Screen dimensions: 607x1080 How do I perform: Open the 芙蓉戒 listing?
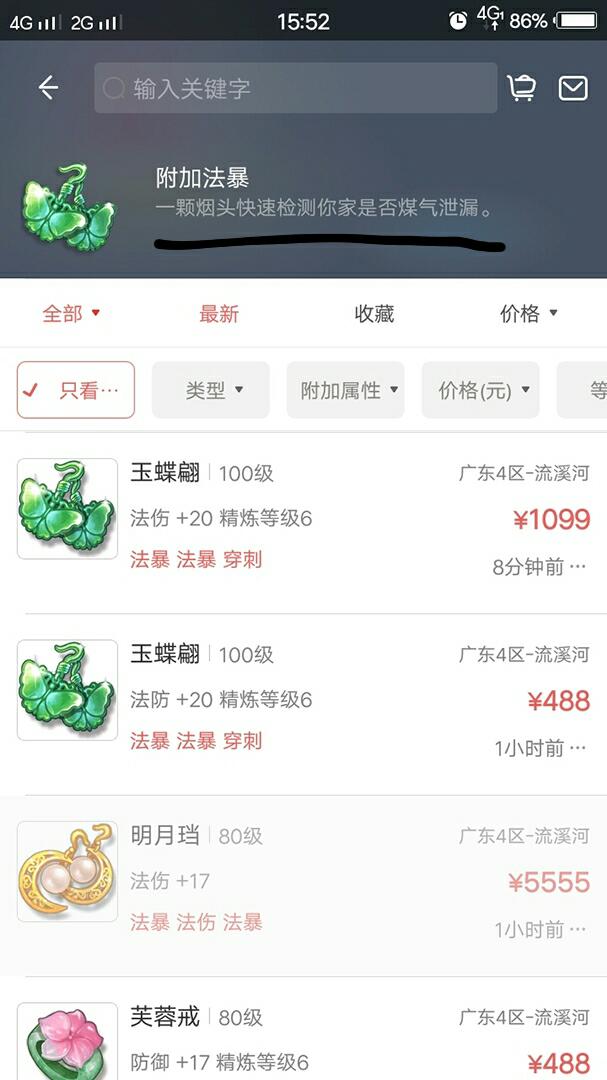300,1040
